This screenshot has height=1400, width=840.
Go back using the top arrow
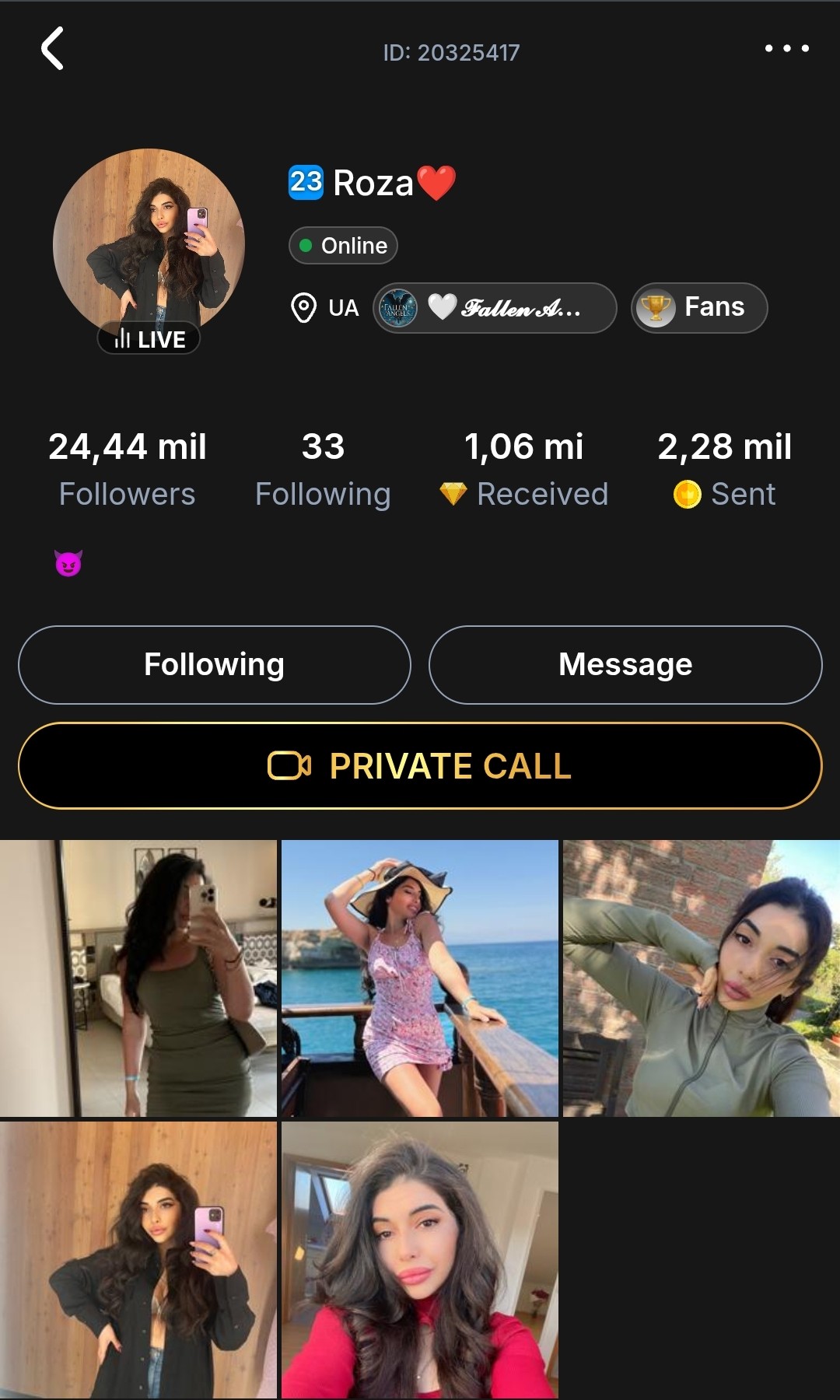pyautogui.click(x=52, y=49)
